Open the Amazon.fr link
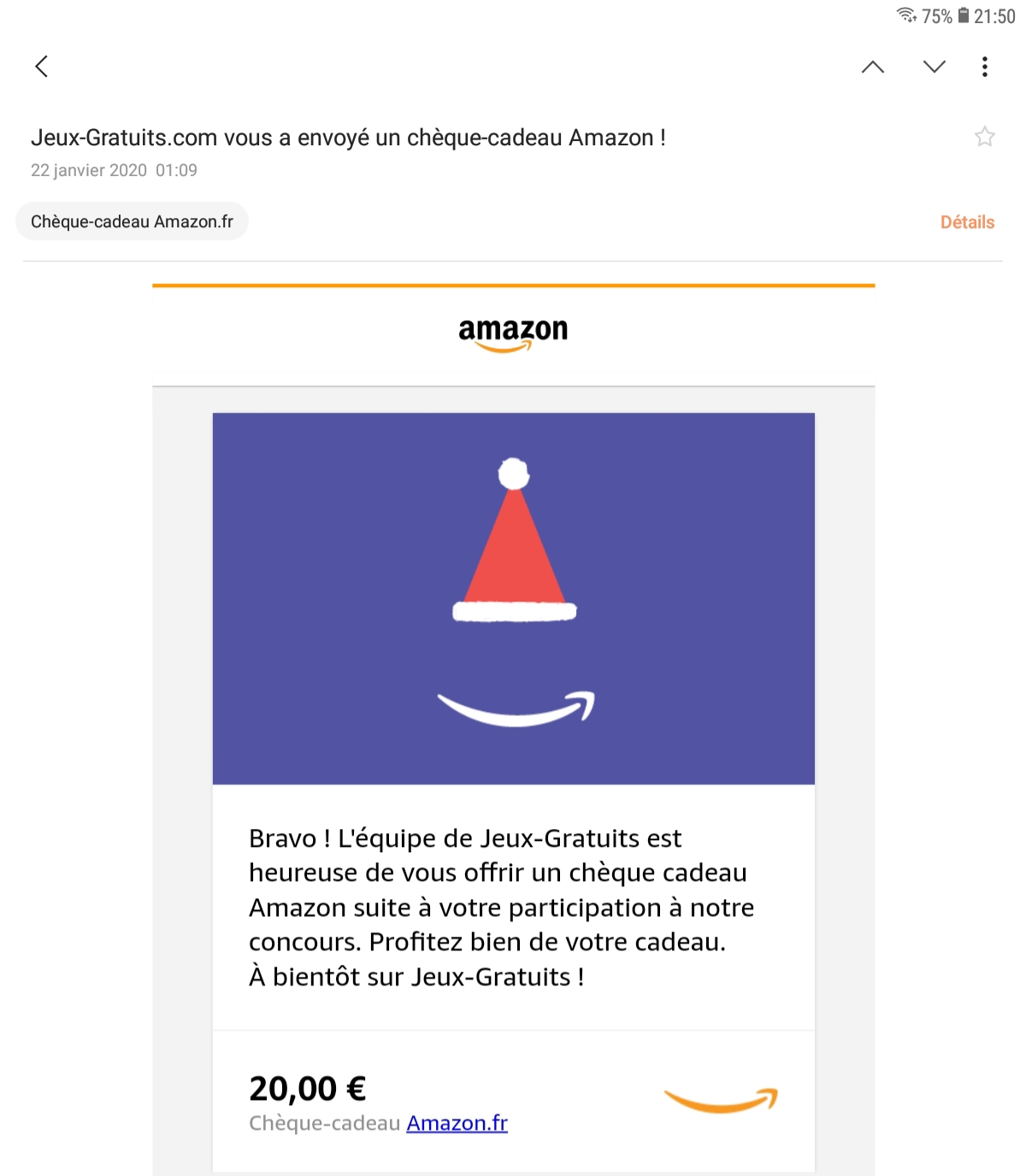This screenshot has height=1176, width=1026. pos(457,1123)
